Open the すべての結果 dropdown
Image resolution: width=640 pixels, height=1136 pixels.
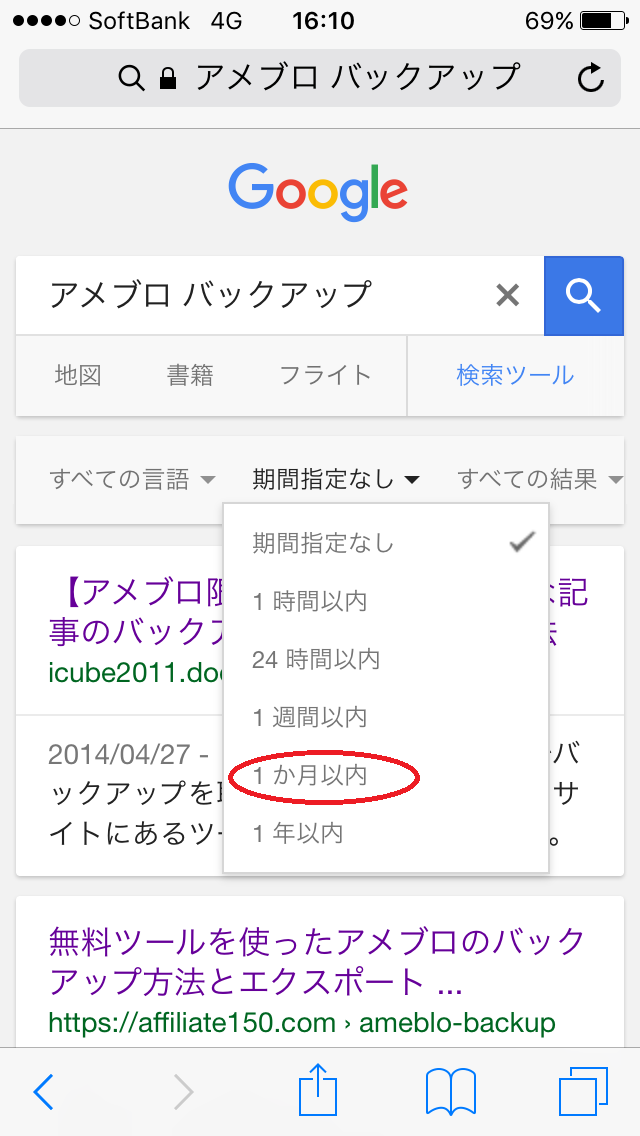tap(540, 480)
